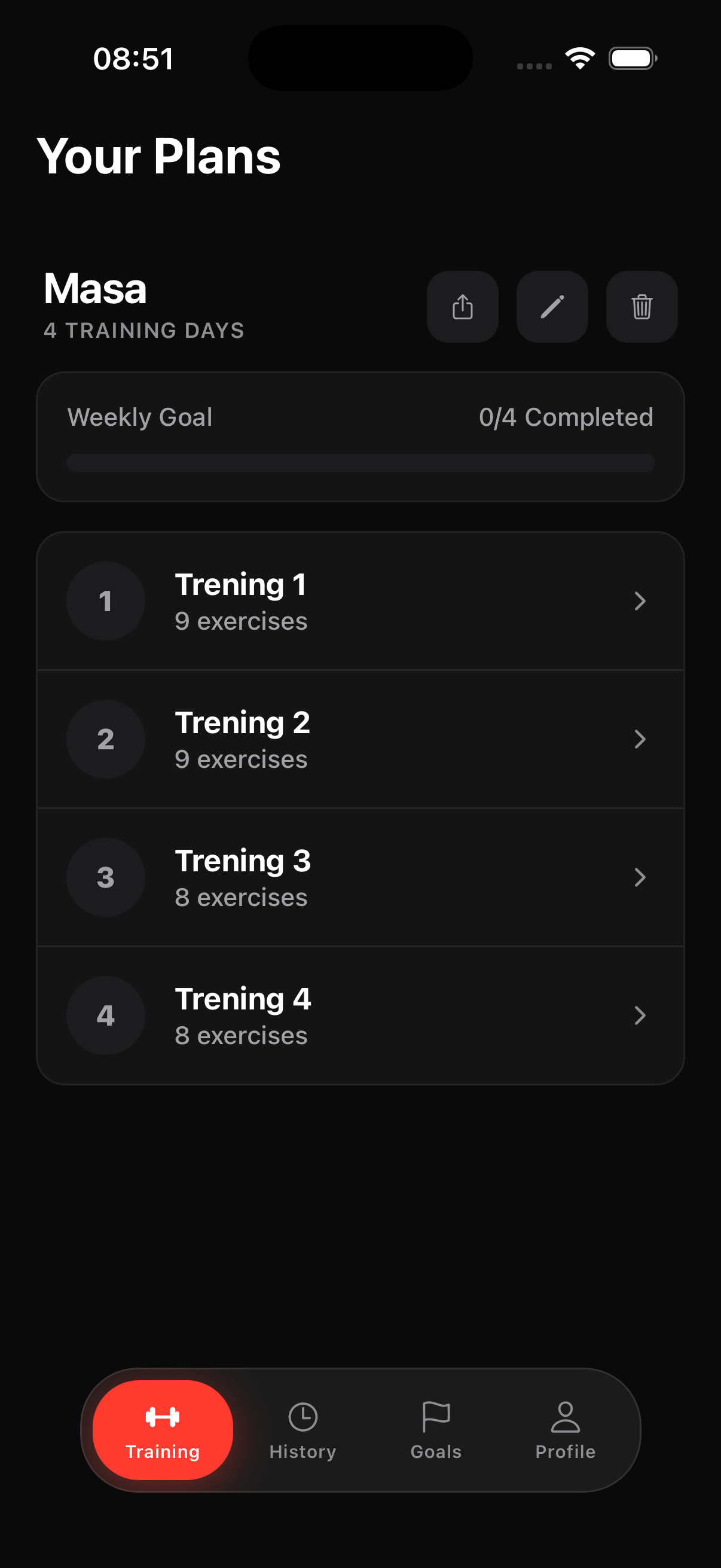This screenshot has width=721, height=1568.
Task: Open Trening 2 workout
Action: tap(360, 739)
